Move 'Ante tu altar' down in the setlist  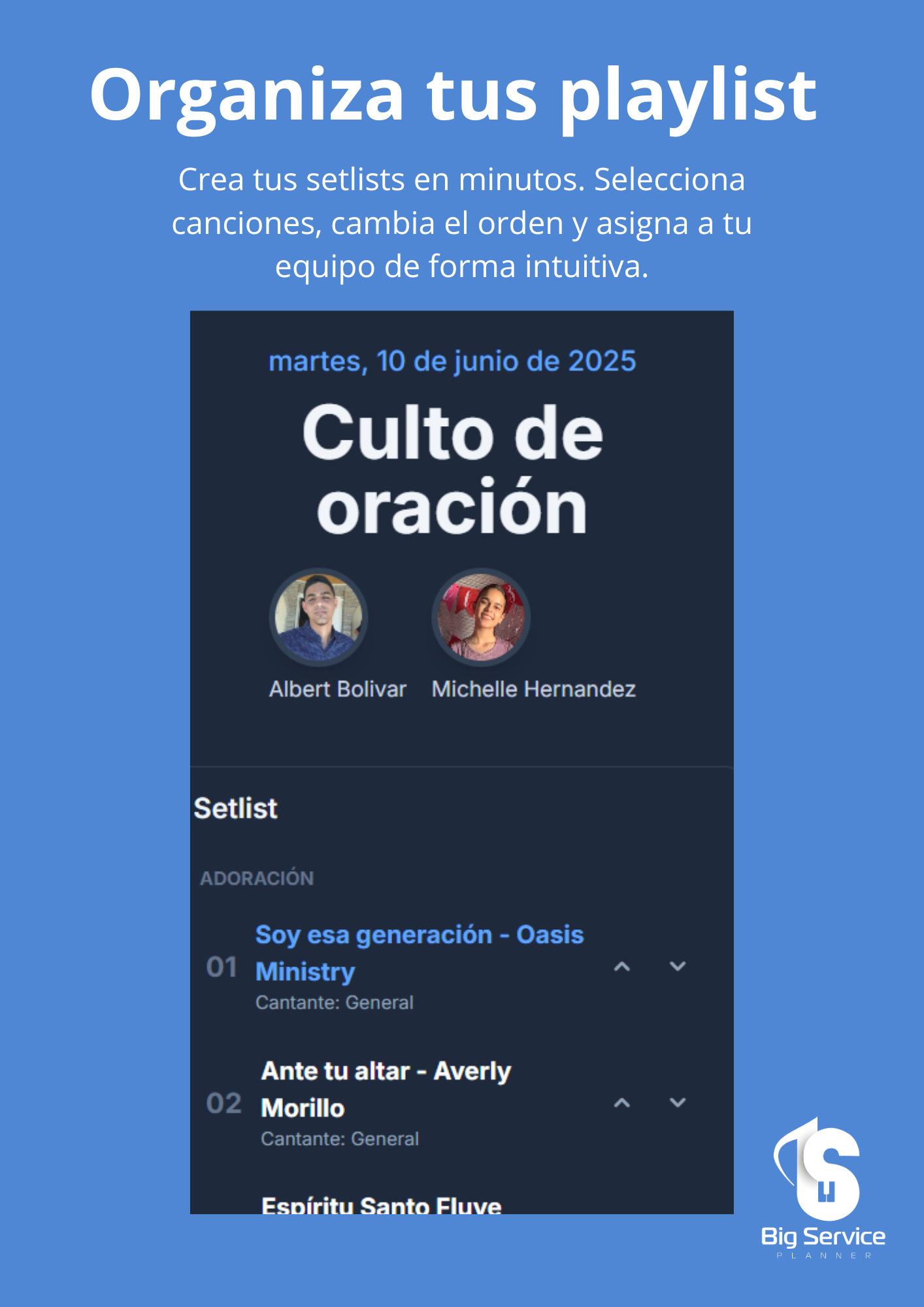(x=676, y=1103)
